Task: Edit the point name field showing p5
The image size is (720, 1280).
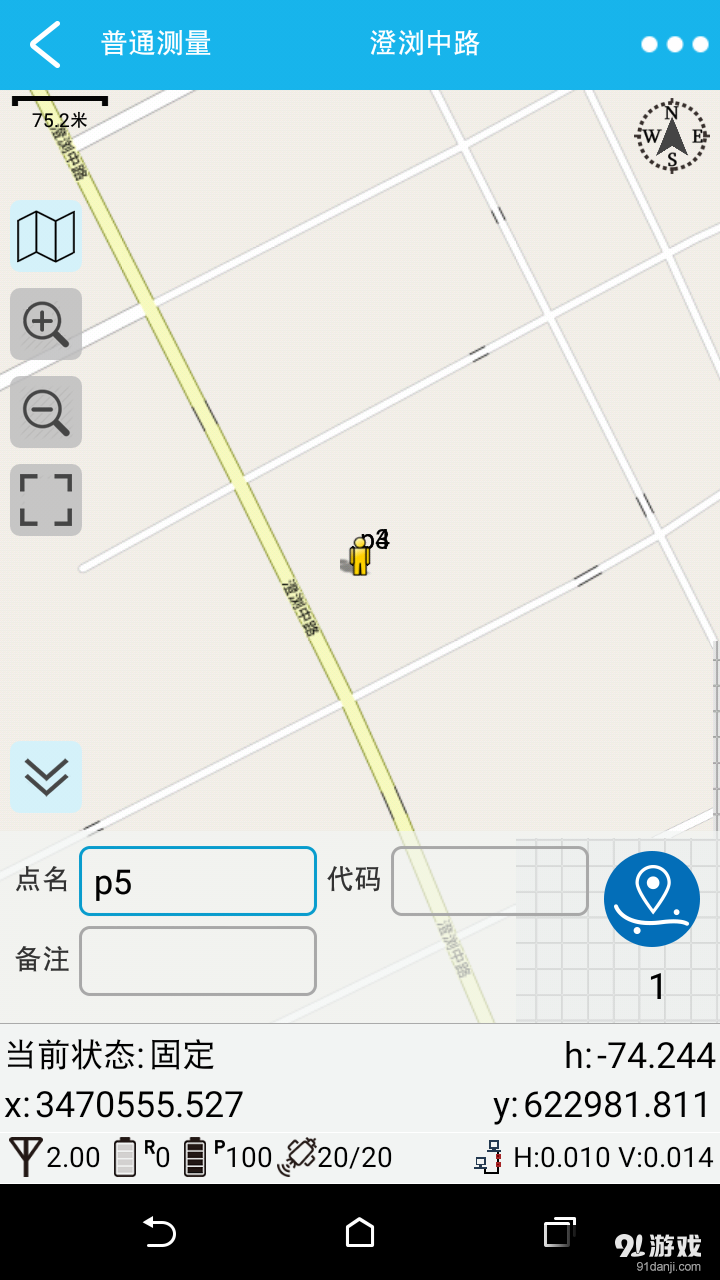Action: coord(197,881)
